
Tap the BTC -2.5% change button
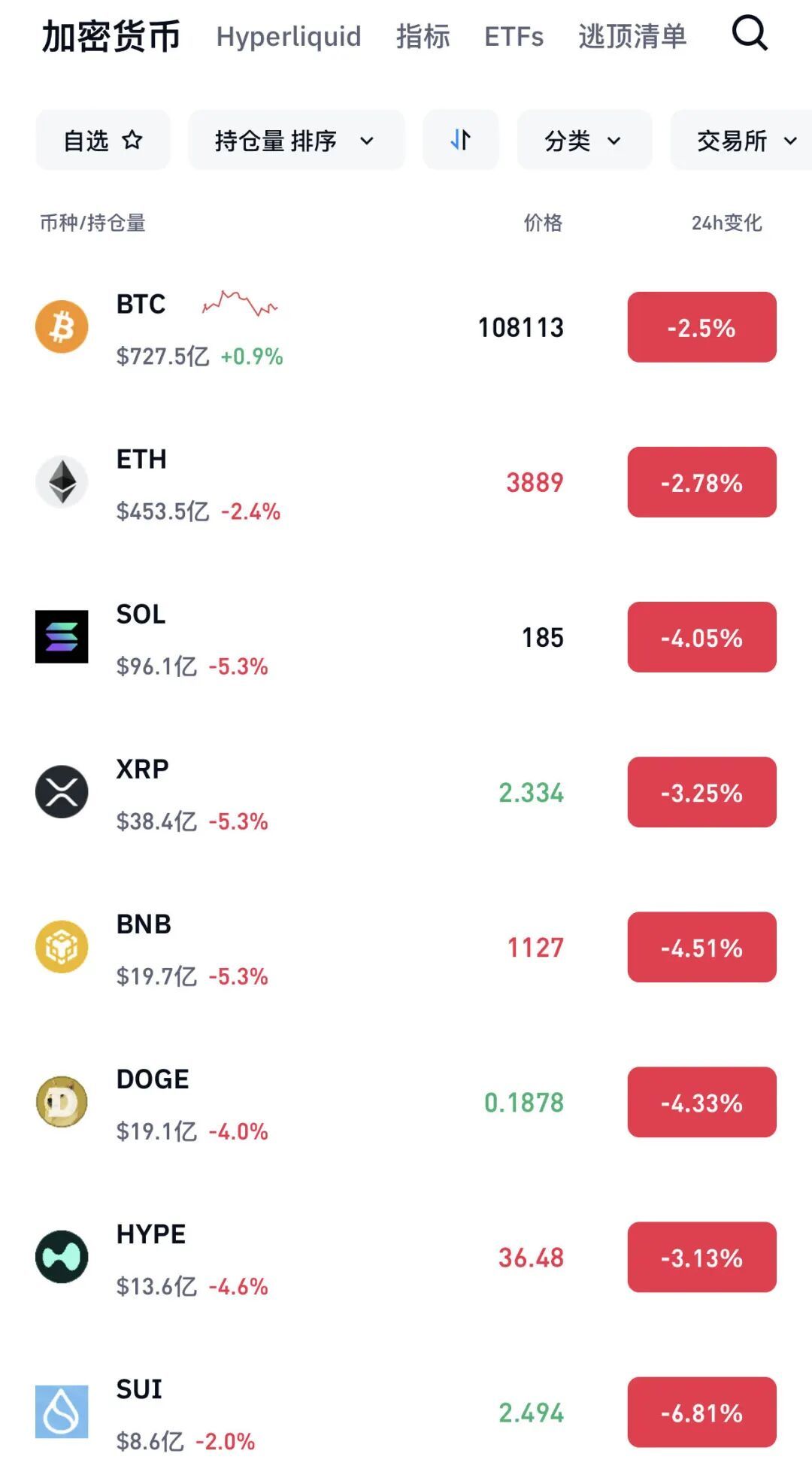701,327
